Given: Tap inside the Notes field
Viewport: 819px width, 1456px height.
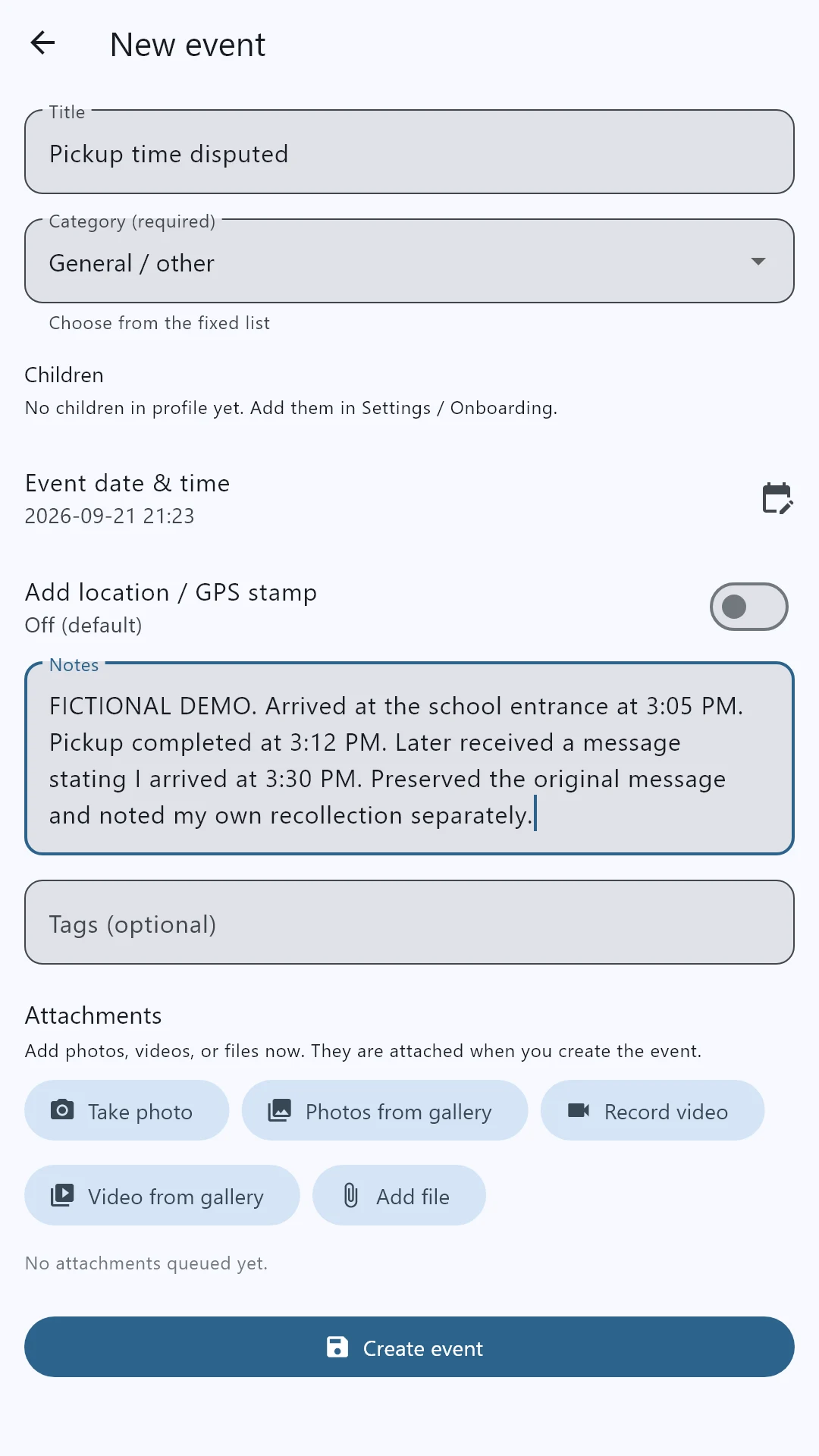Looking at the screenshot, I should [409, 758].
